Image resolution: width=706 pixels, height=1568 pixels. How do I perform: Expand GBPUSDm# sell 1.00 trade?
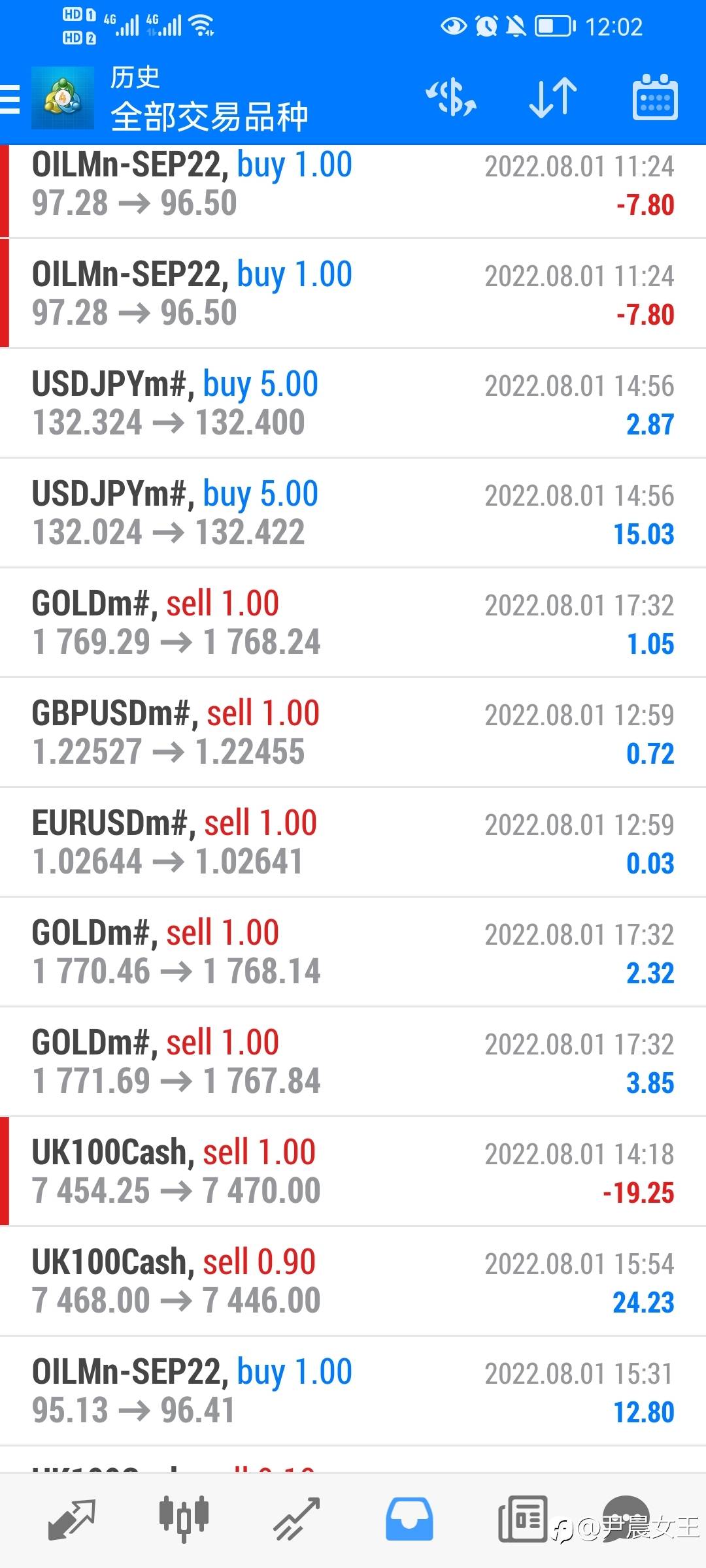click(353, 732)
